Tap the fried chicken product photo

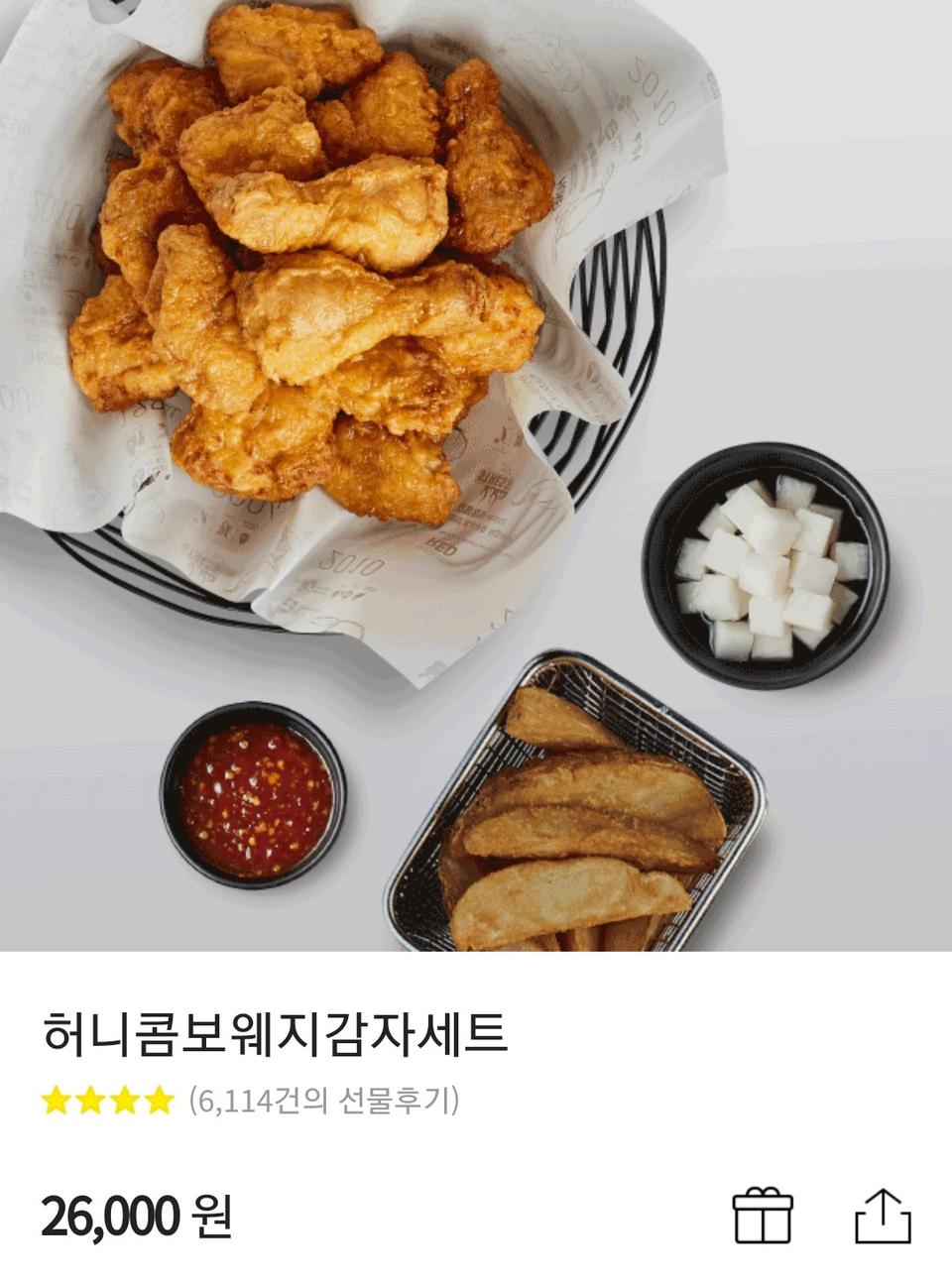pos(297,297)
